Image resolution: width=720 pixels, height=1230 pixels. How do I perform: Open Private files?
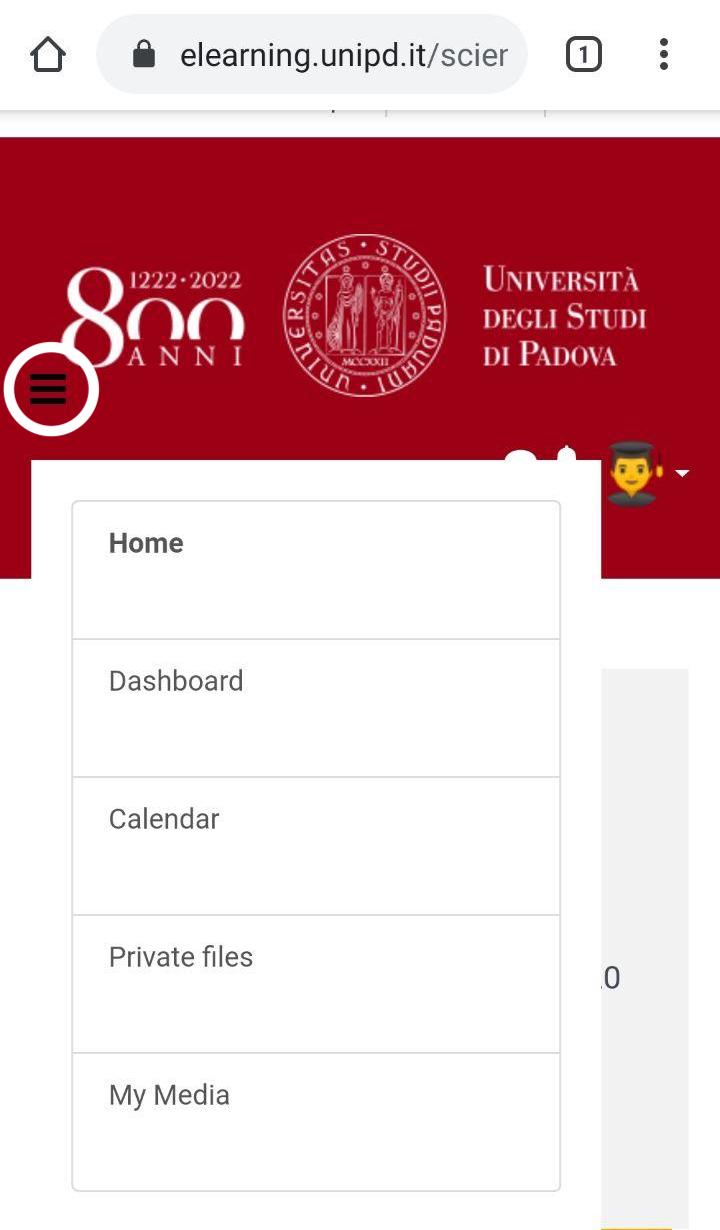coord(316,984)
